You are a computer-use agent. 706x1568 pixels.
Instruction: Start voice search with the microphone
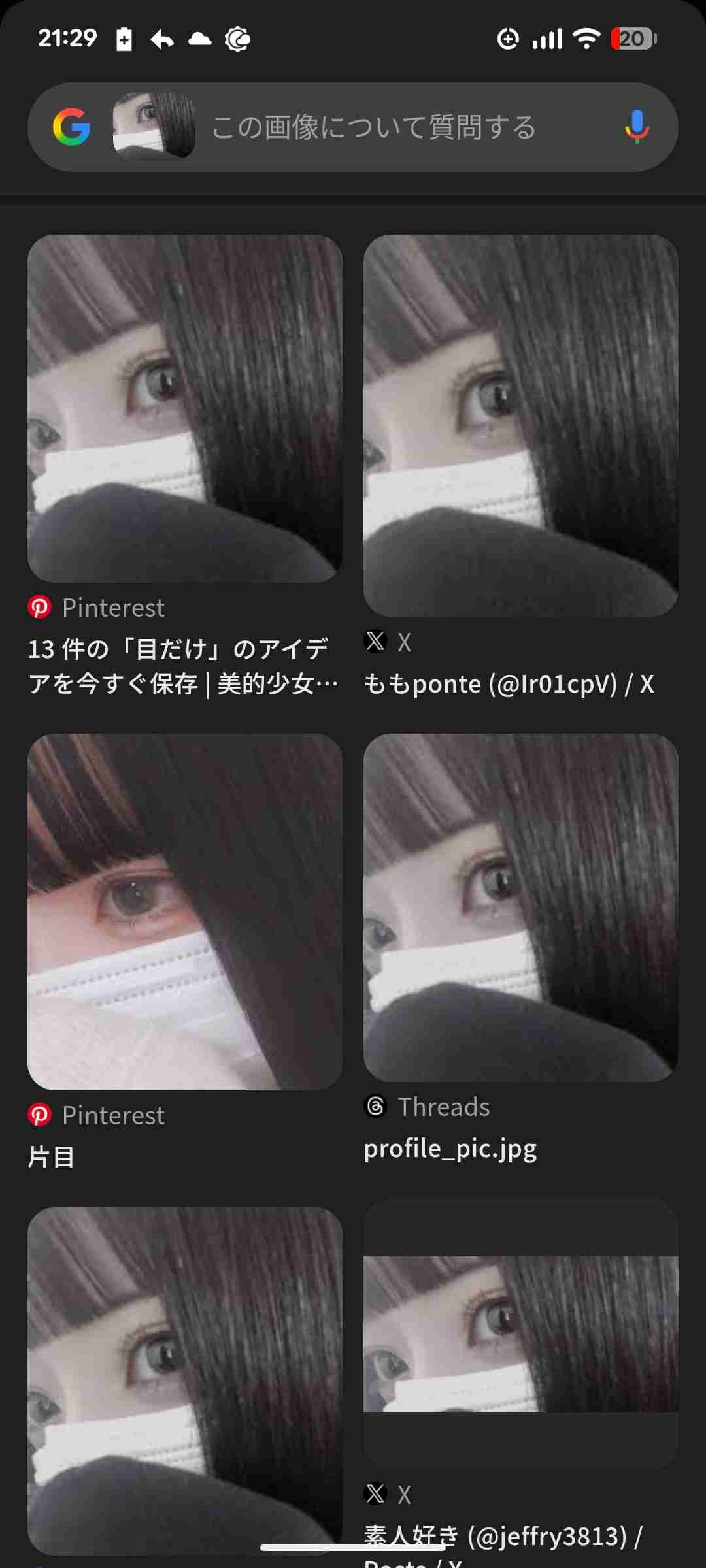[636, 127]
